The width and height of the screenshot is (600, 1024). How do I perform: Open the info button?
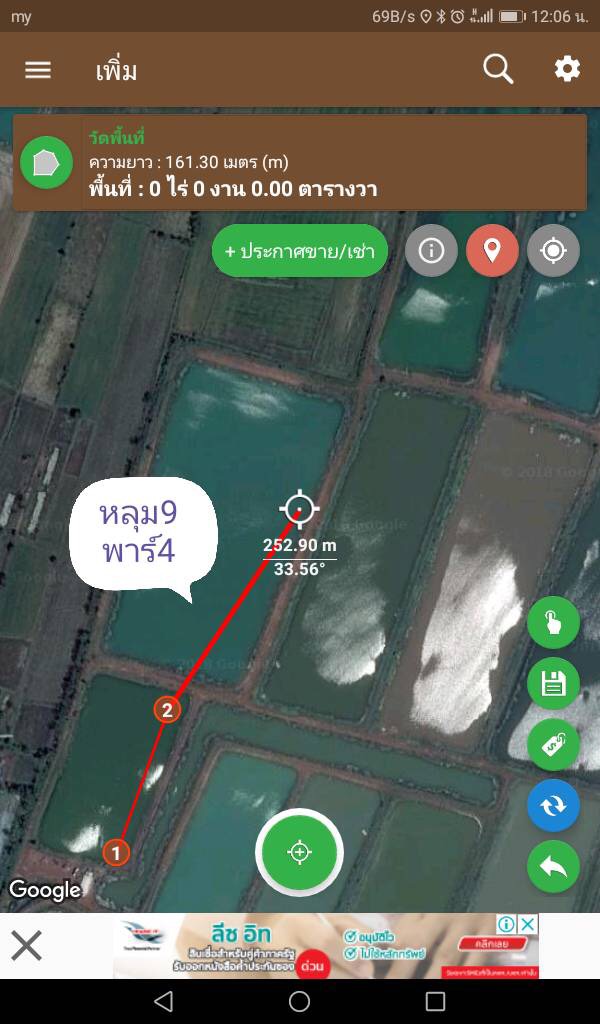coord(431,250)
